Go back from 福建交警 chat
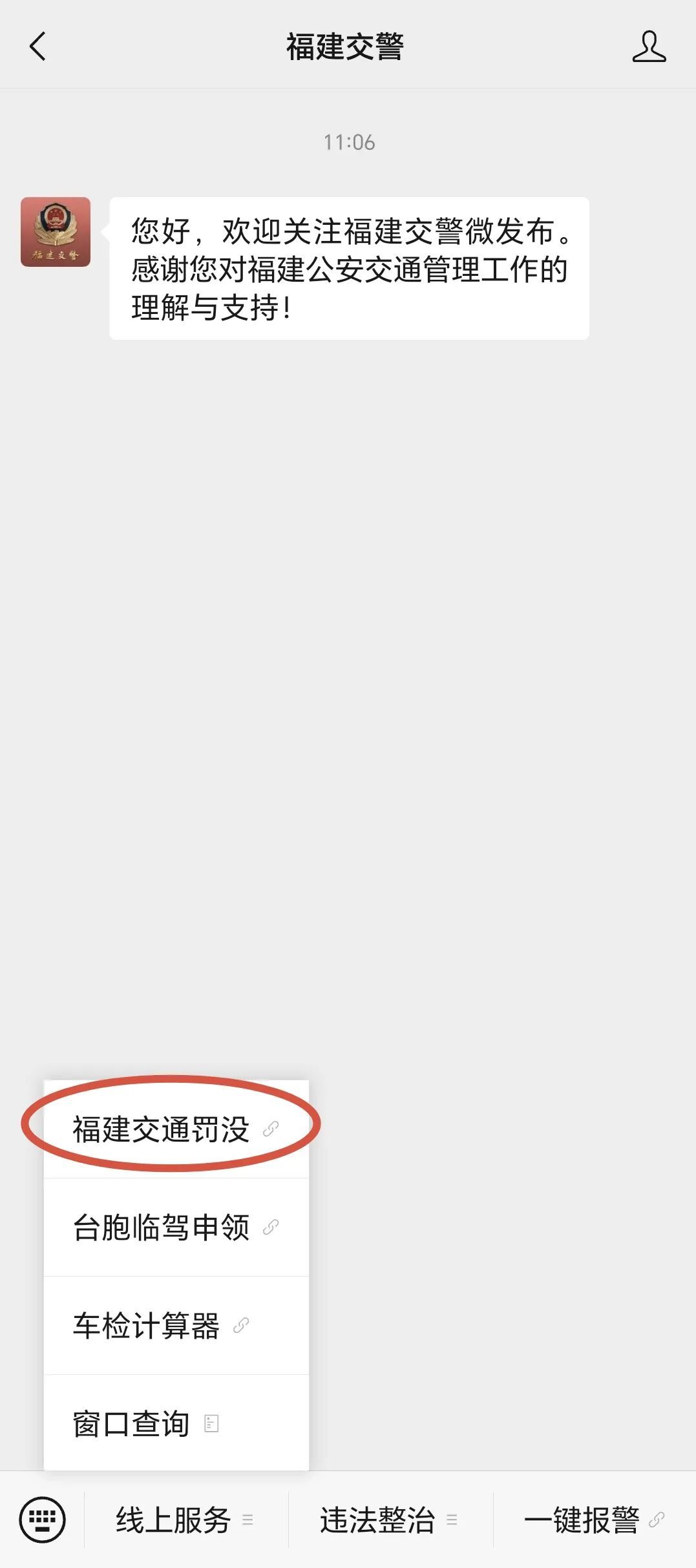Screen dimensions: 696x1568 click(x=37, y=47)
